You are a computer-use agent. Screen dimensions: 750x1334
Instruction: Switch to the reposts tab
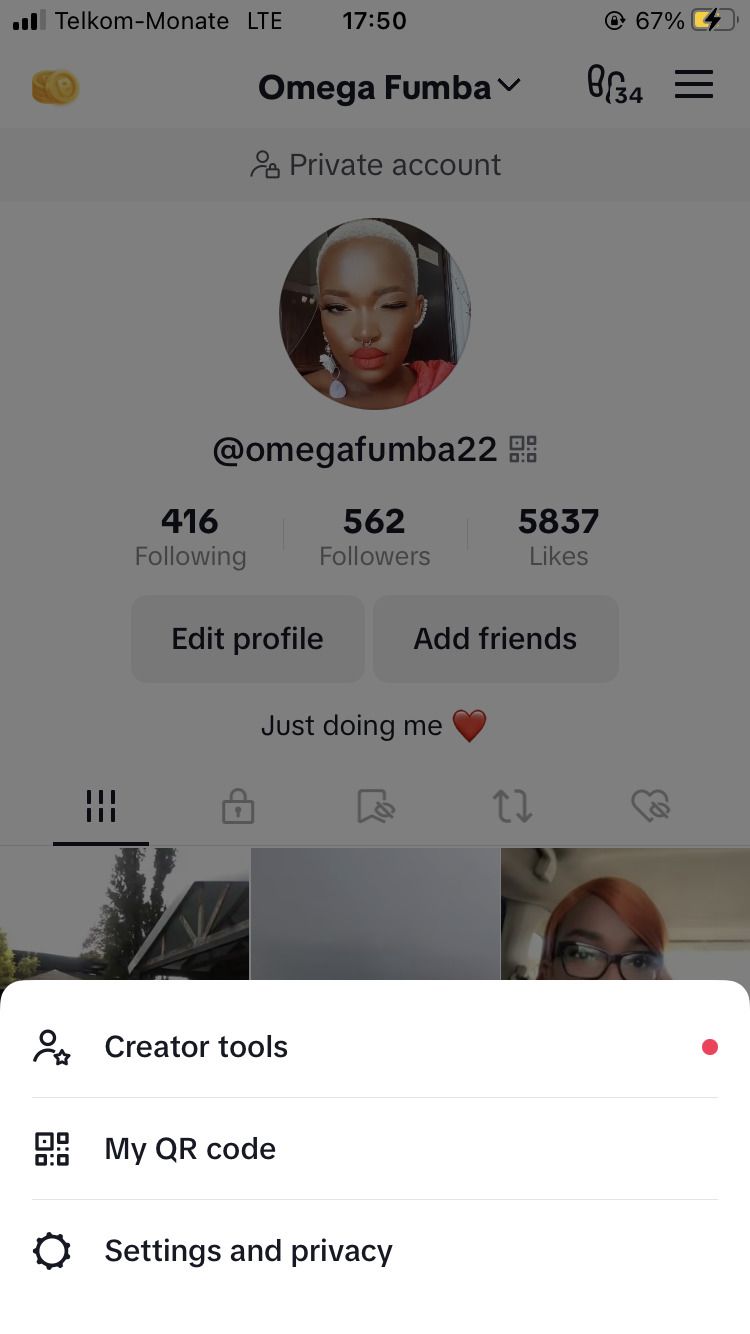512,806
